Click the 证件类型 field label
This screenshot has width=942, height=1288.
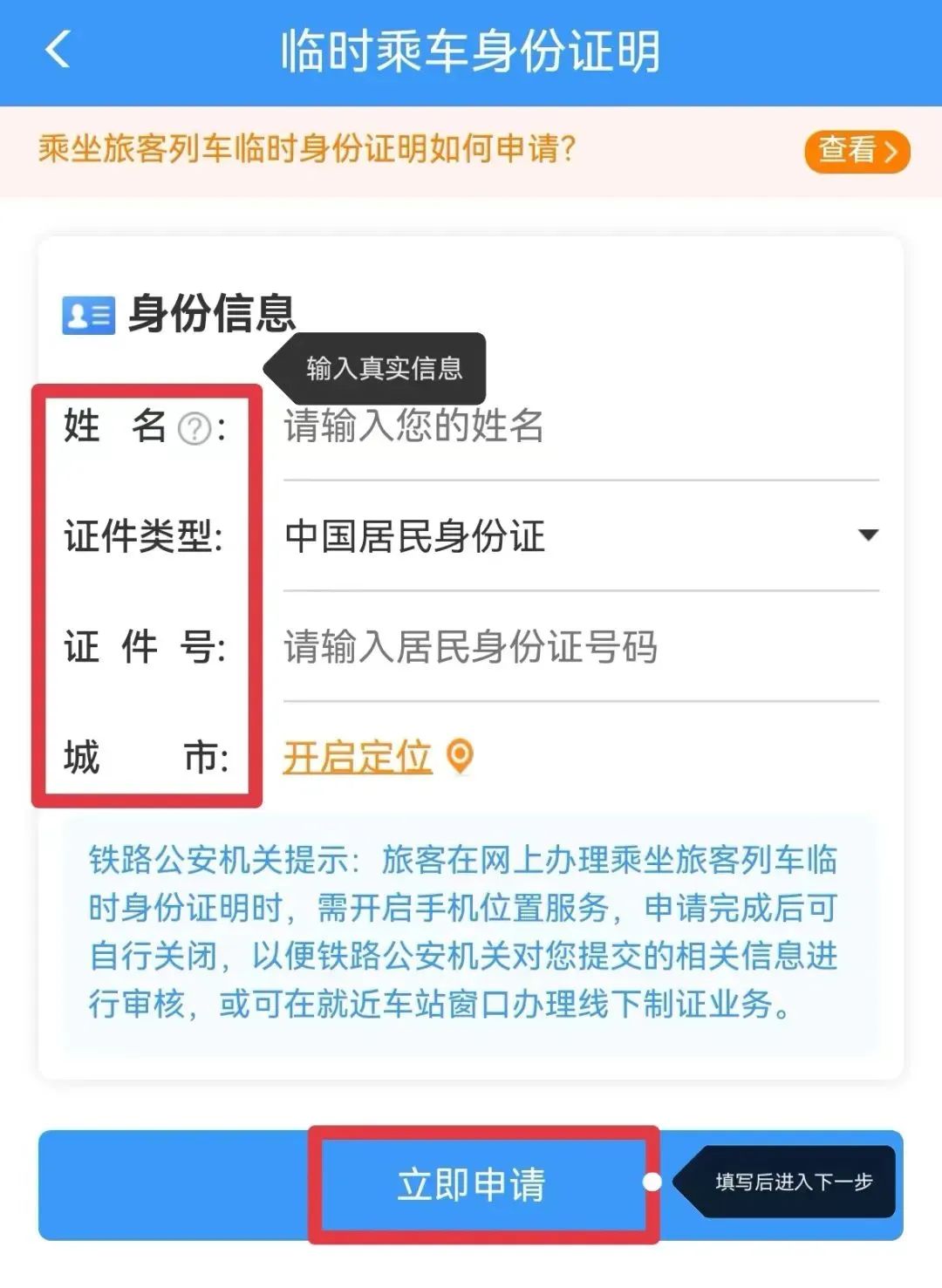145,536
